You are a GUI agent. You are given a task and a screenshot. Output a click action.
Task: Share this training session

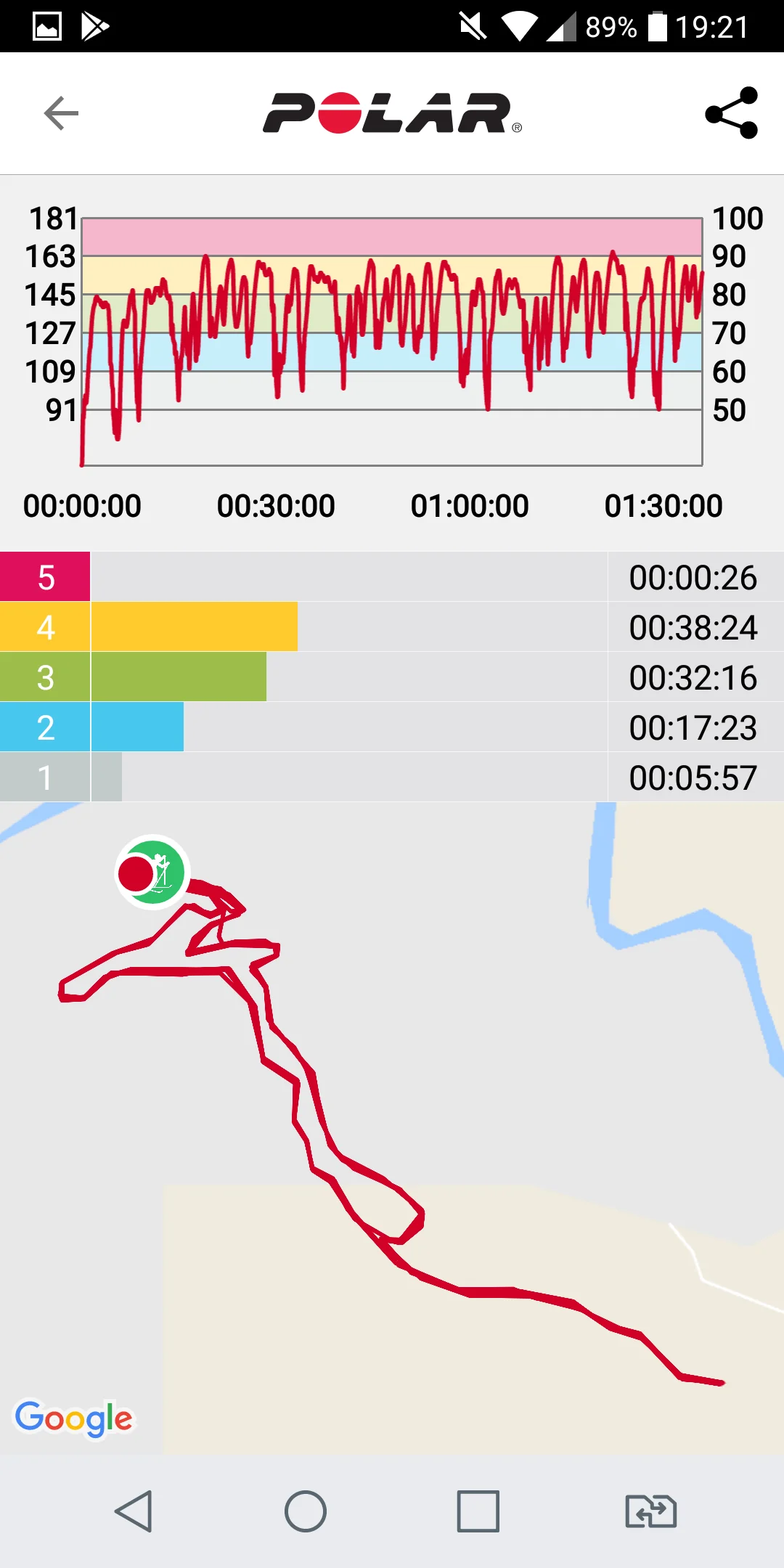point(731,113)
